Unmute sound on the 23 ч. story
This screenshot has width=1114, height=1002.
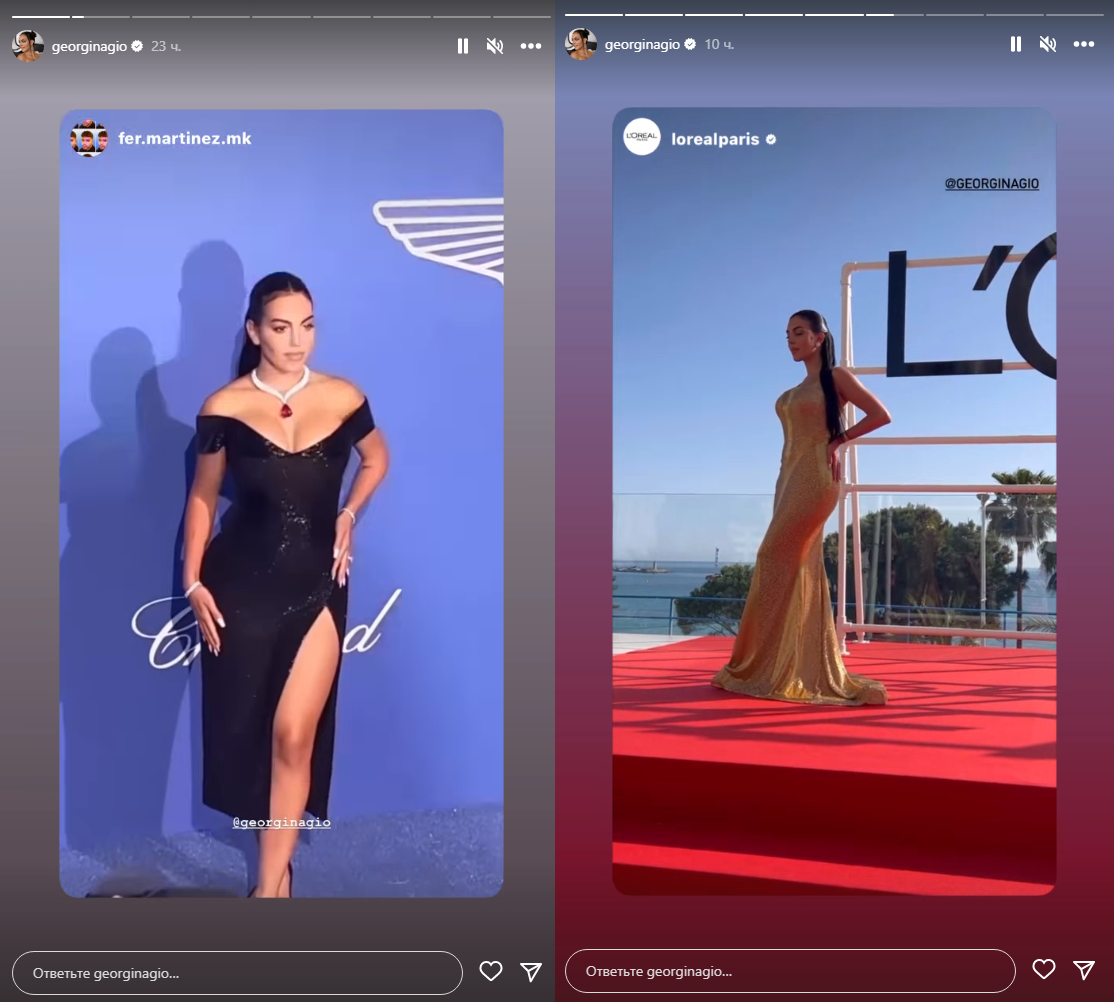(x=494, y=46)
